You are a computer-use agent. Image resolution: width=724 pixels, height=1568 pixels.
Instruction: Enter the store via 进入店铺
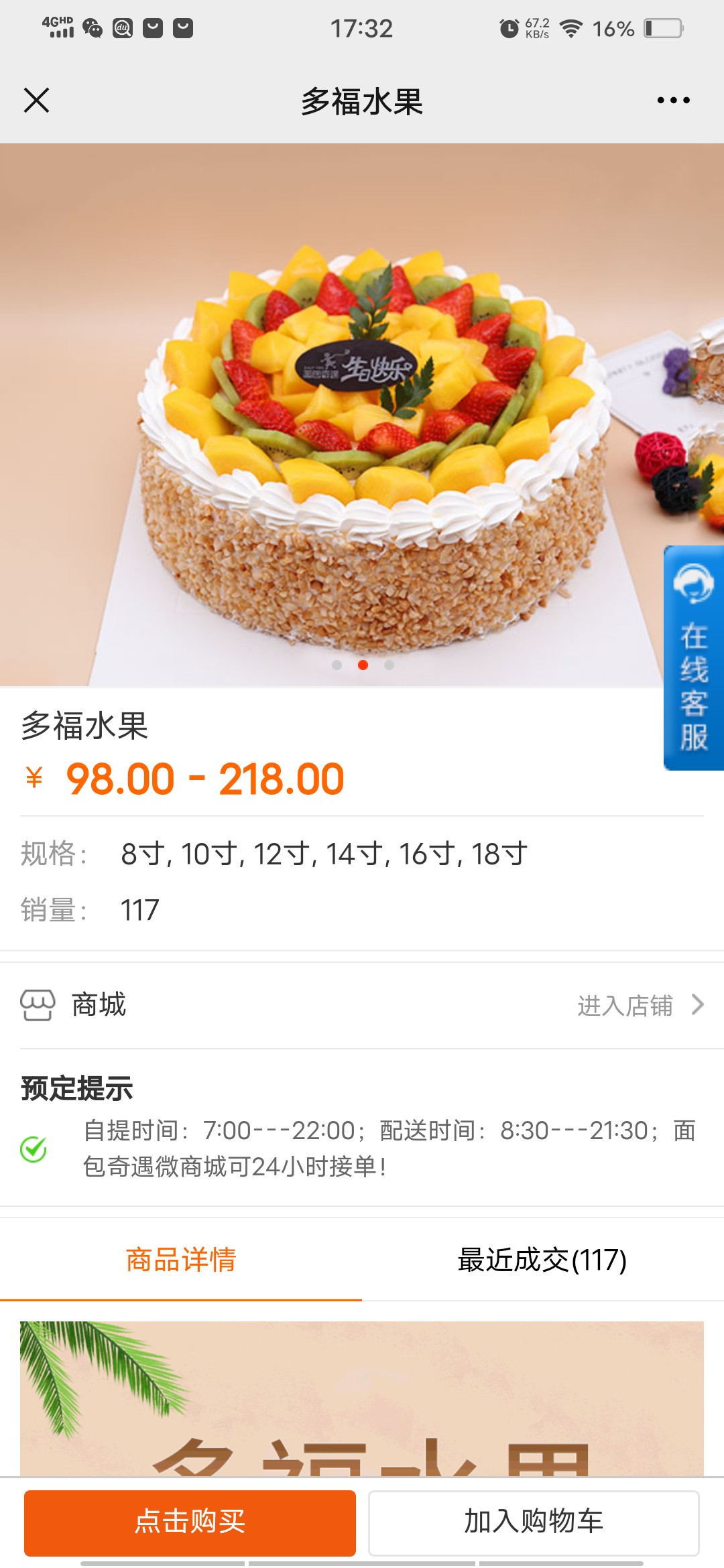640,1005
